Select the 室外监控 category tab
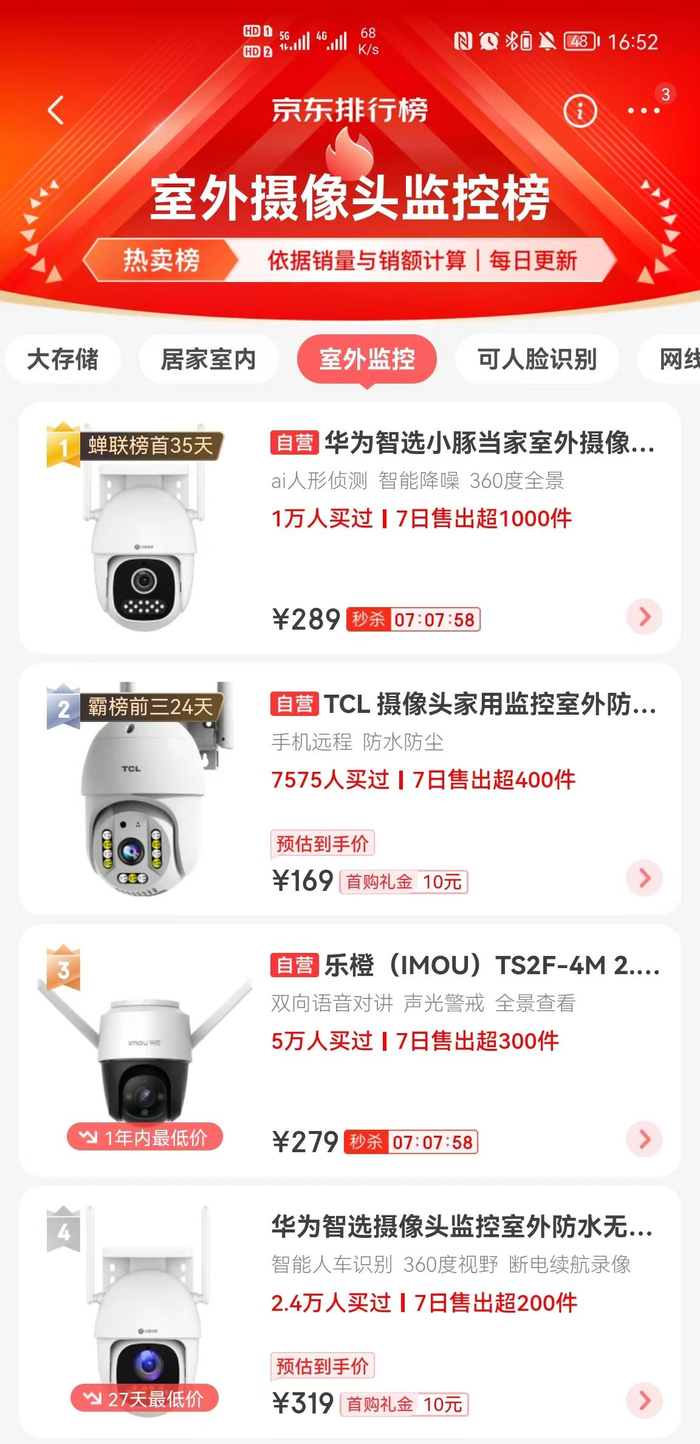This screenshot has width=700, height=1444. tap(367, 360)
